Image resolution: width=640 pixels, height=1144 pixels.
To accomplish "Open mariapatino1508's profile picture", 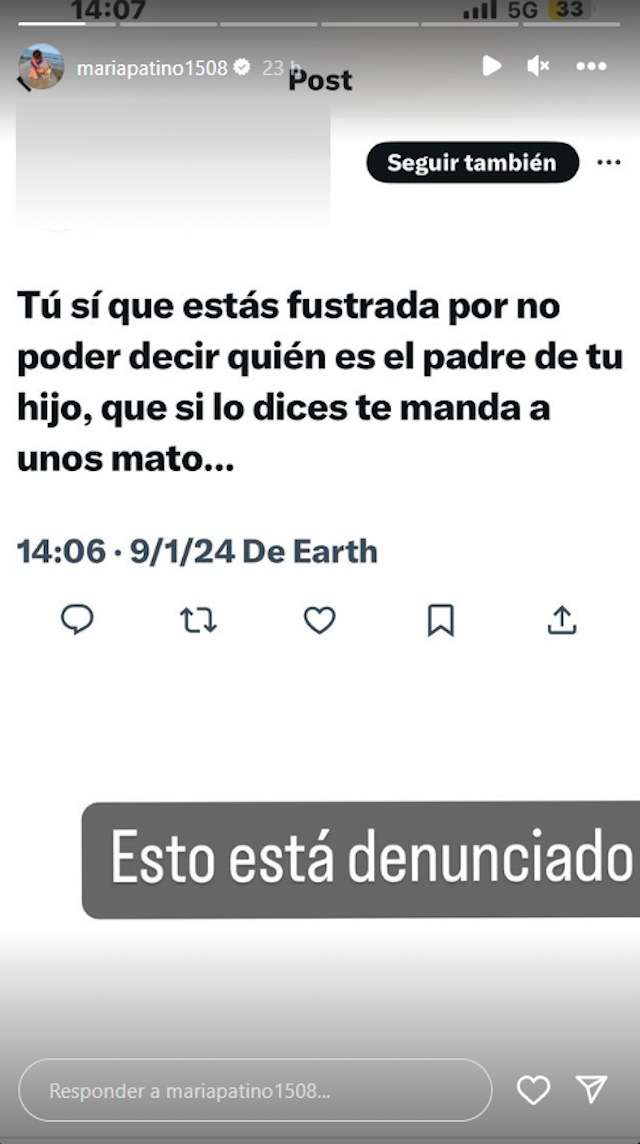I will 41,67.
